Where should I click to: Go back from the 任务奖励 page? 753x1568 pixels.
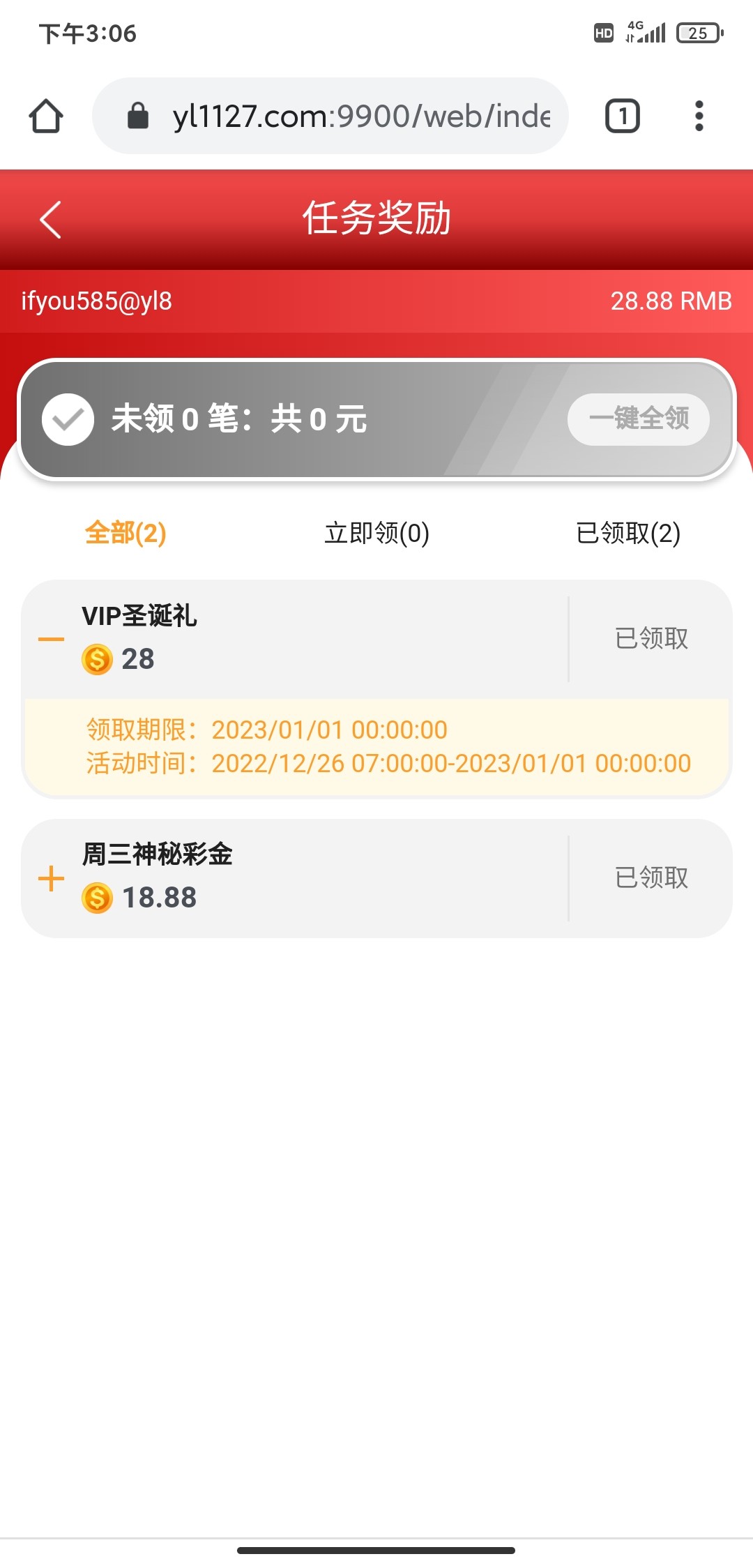(x=51, y=220)
